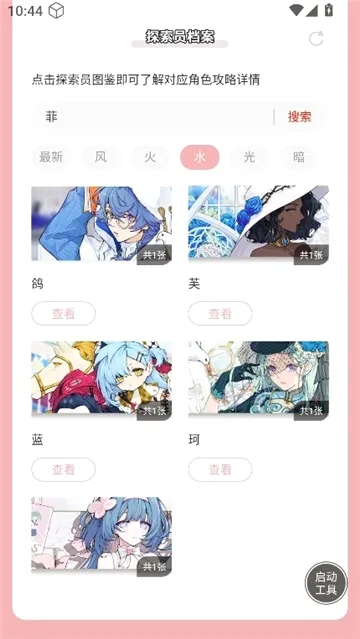The image size is (360, 639).
Task: Tap the floating 启动工具 button
Action: pyautogui.click(x=326, y=583)
